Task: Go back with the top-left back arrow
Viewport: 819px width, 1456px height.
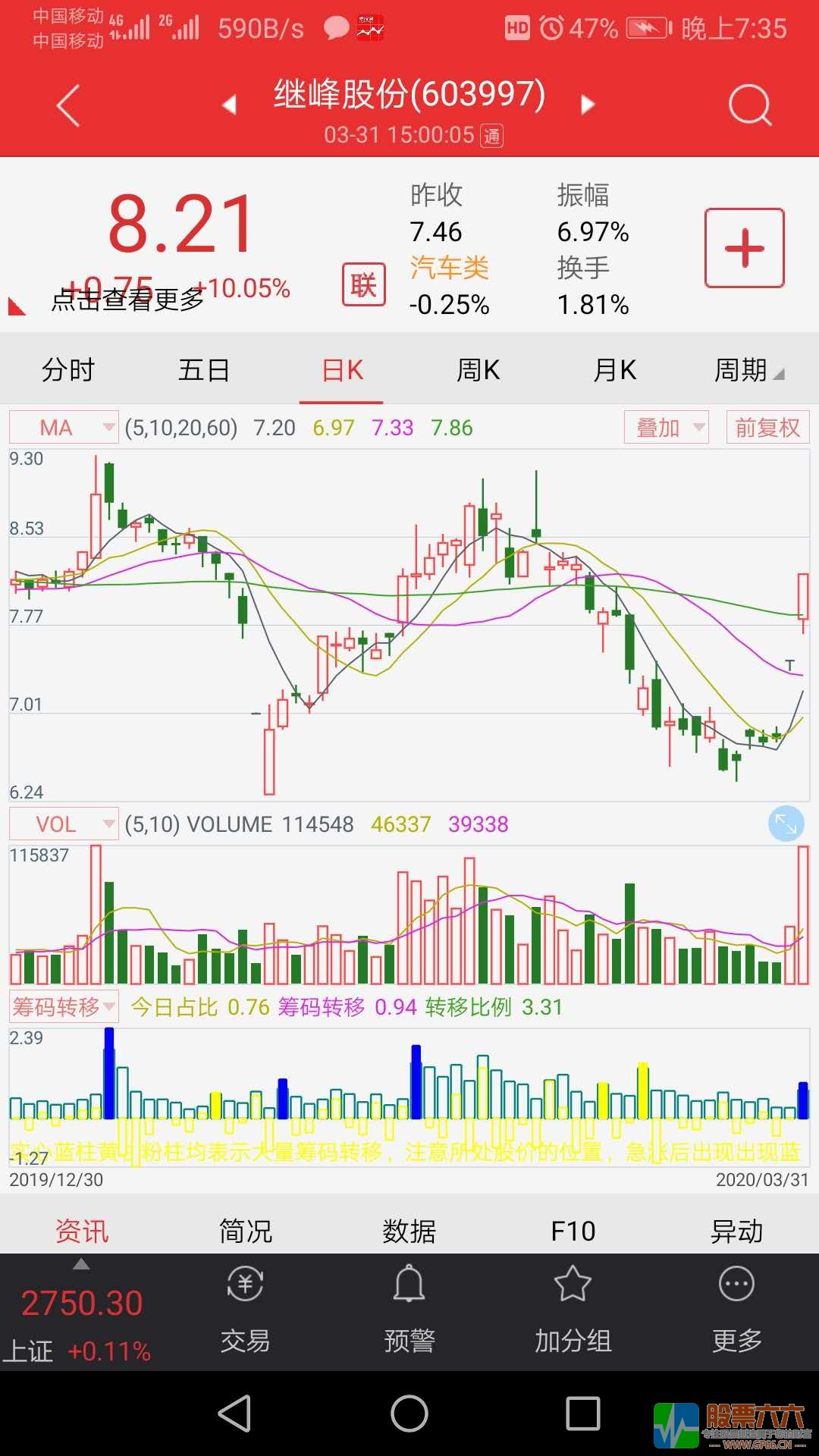Action: coord(67,104)
